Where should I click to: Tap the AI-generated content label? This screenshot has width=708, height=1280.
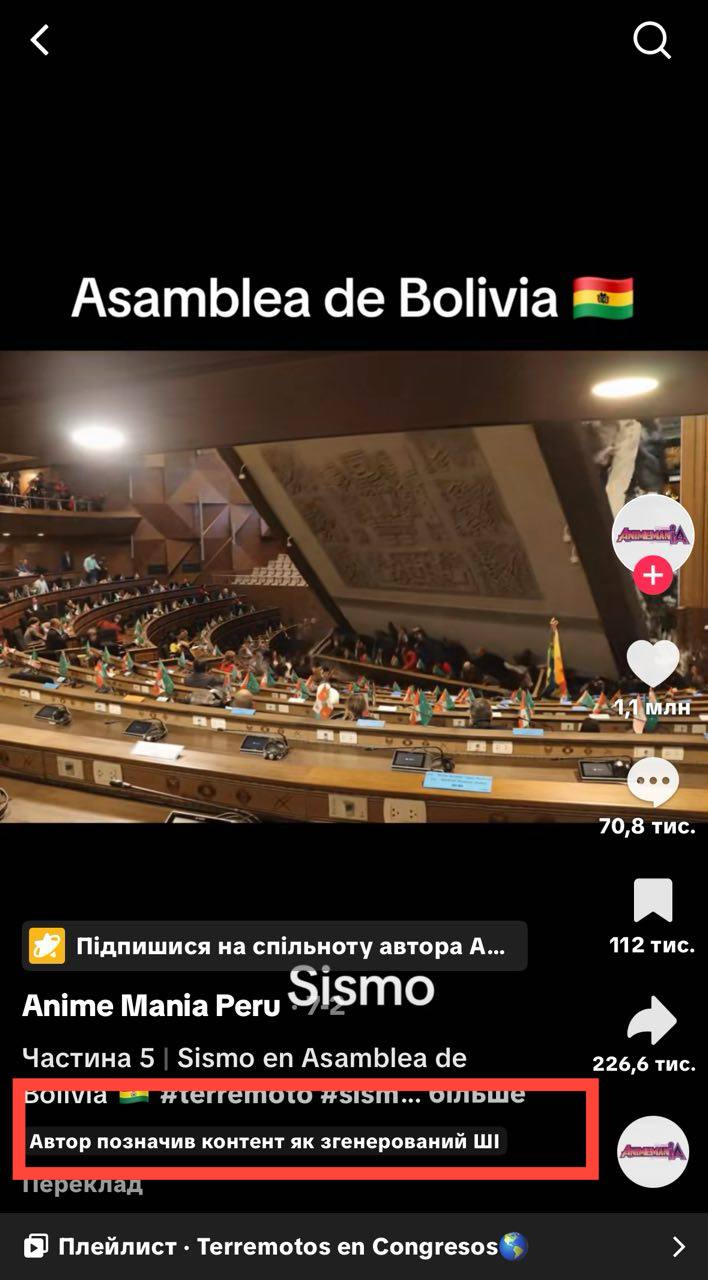[265, 1141]
